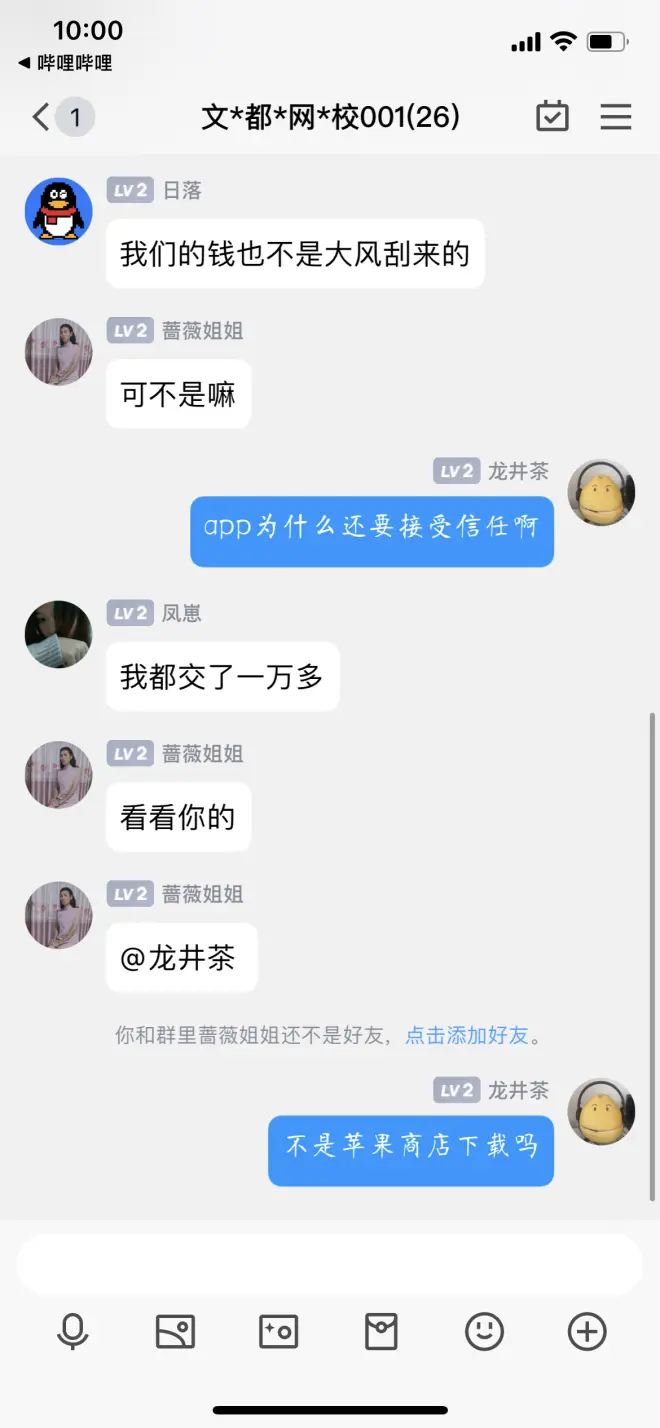
Task: Open the group settings menu
Action: click(x=615, y=117)
